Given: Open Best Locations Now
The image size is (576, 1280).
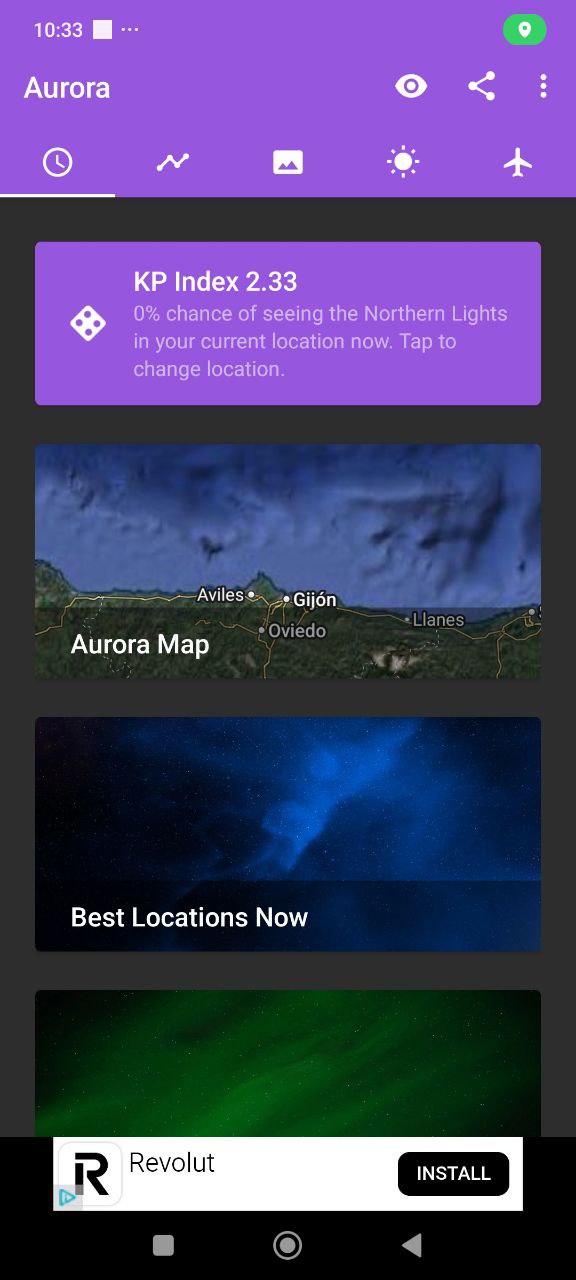Looking at the screenshot, I should coord(288,834).
